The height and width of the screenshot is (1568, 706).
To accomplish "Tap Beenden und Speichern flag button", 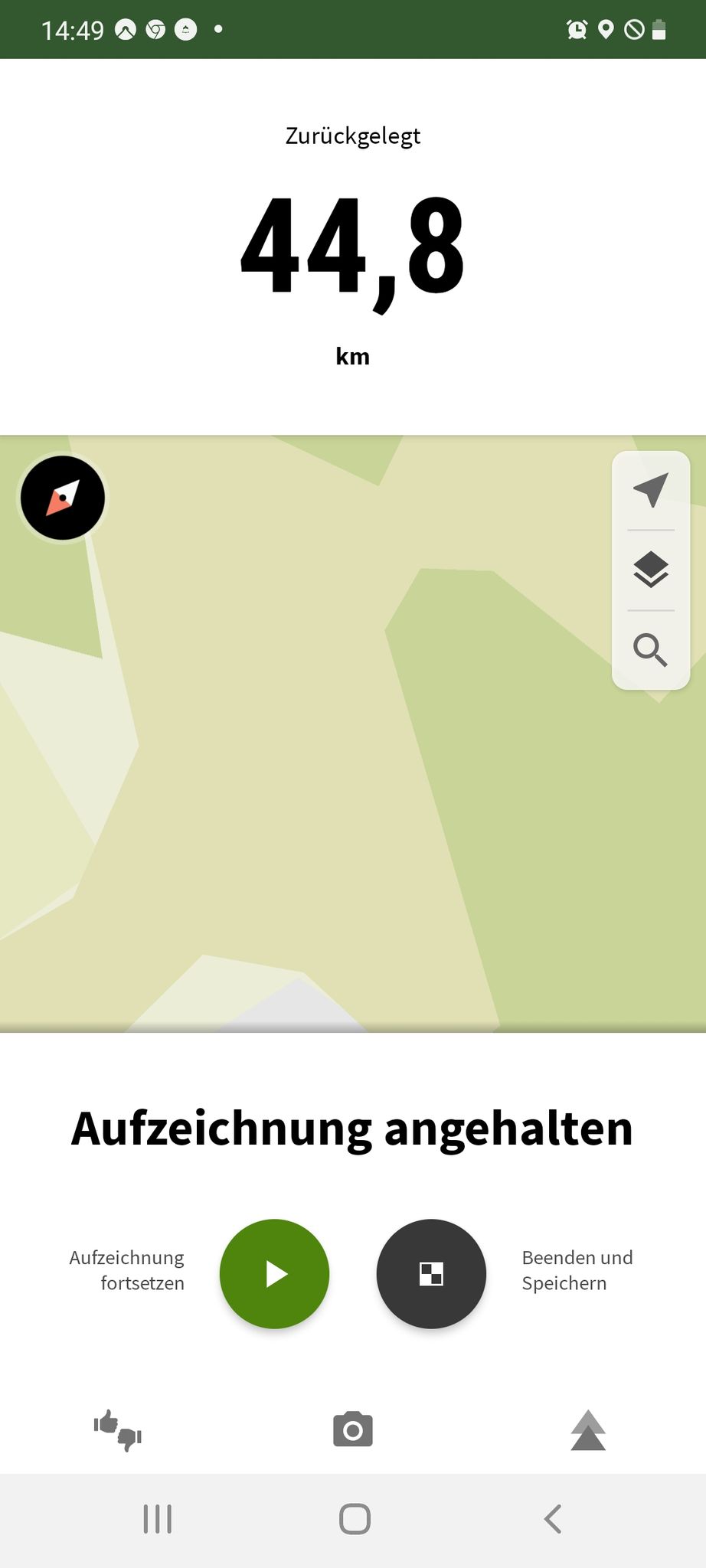I will pos(431,1274).
